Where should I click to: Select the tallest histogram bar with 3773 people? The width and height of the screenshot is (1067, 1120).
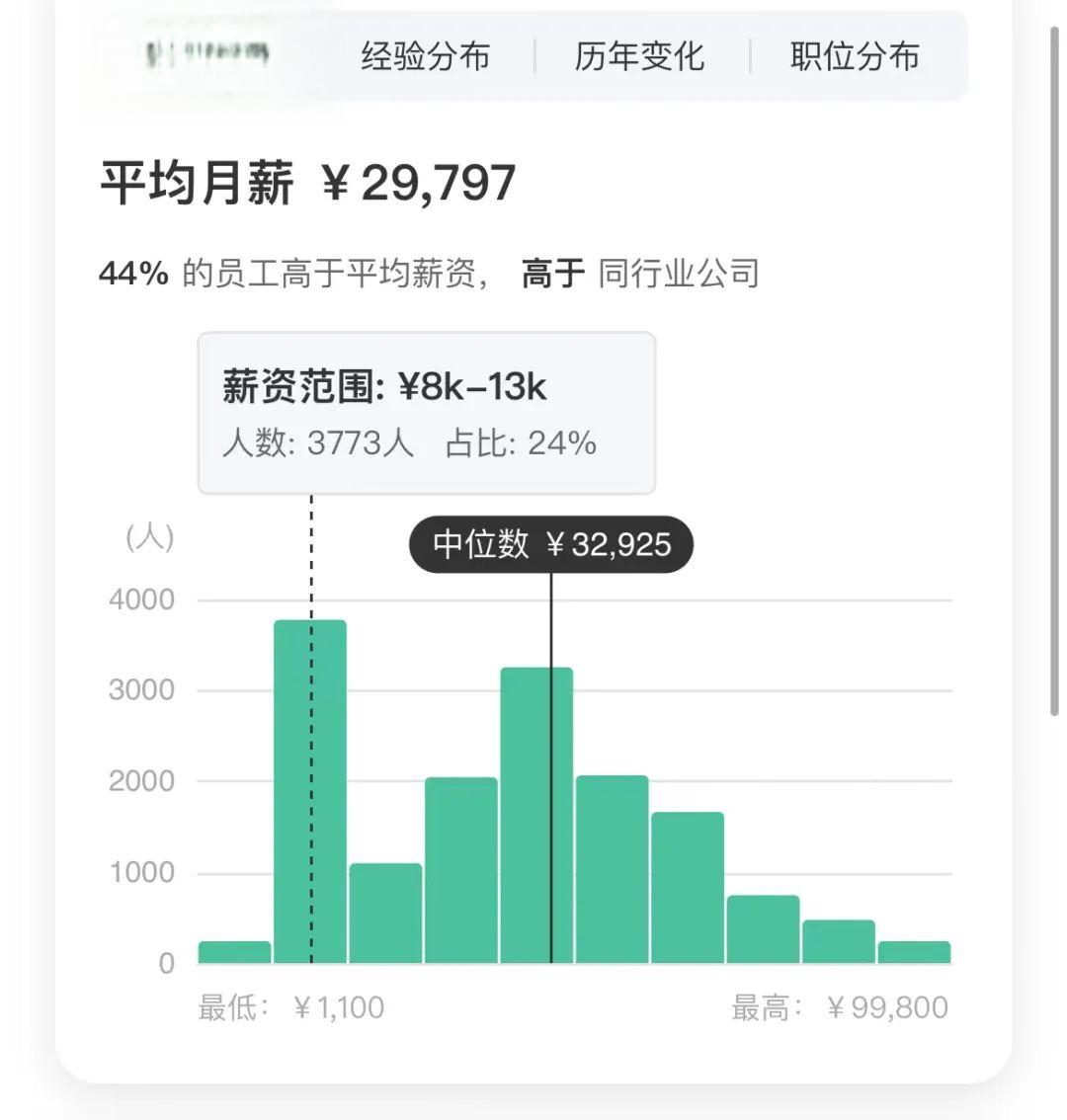(x=310, y=790)
